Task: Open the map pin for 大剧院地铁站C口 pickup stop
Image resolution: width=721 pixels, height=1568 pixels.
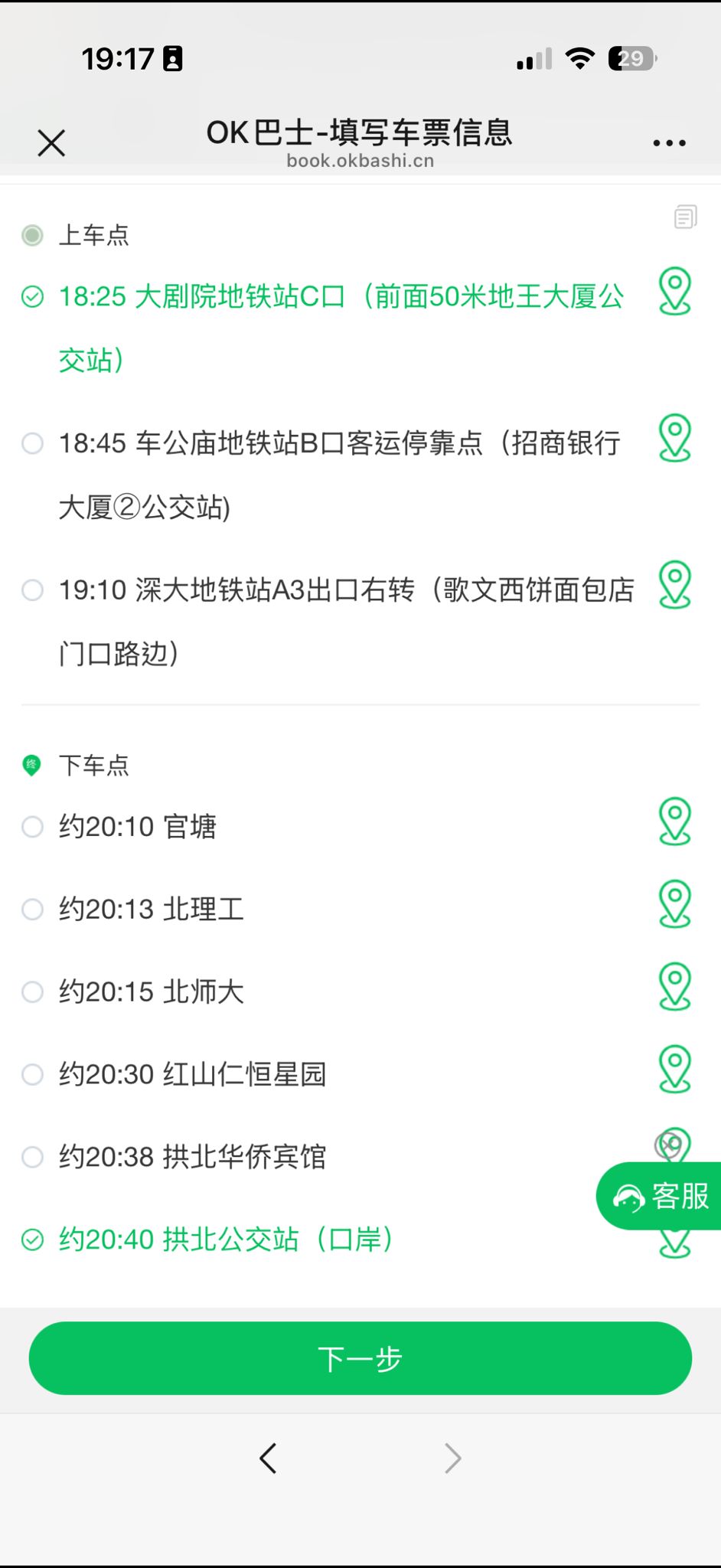Action: [674, 292]
